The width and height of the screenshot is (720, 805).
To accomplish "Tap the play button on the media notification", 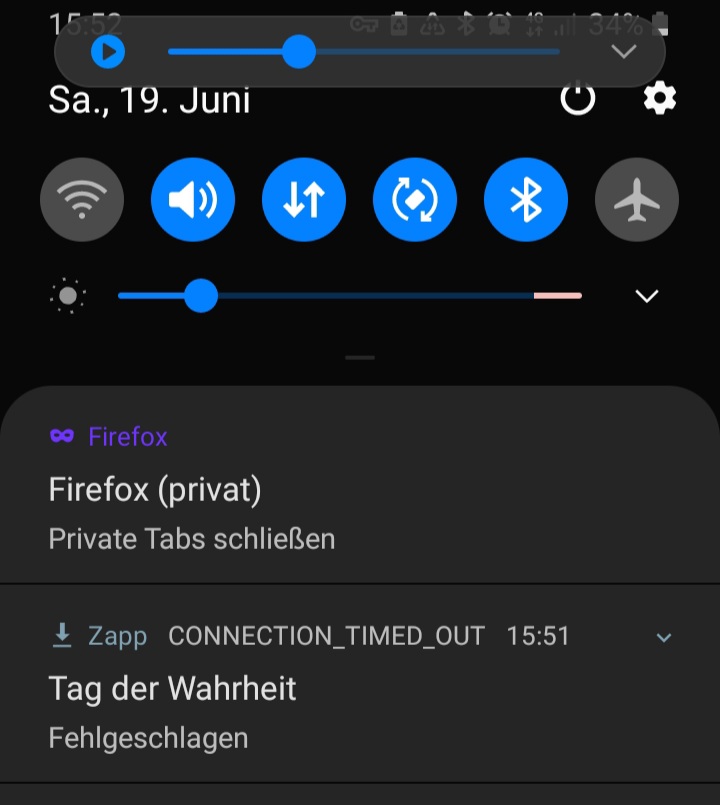I will tap(108, 52).
